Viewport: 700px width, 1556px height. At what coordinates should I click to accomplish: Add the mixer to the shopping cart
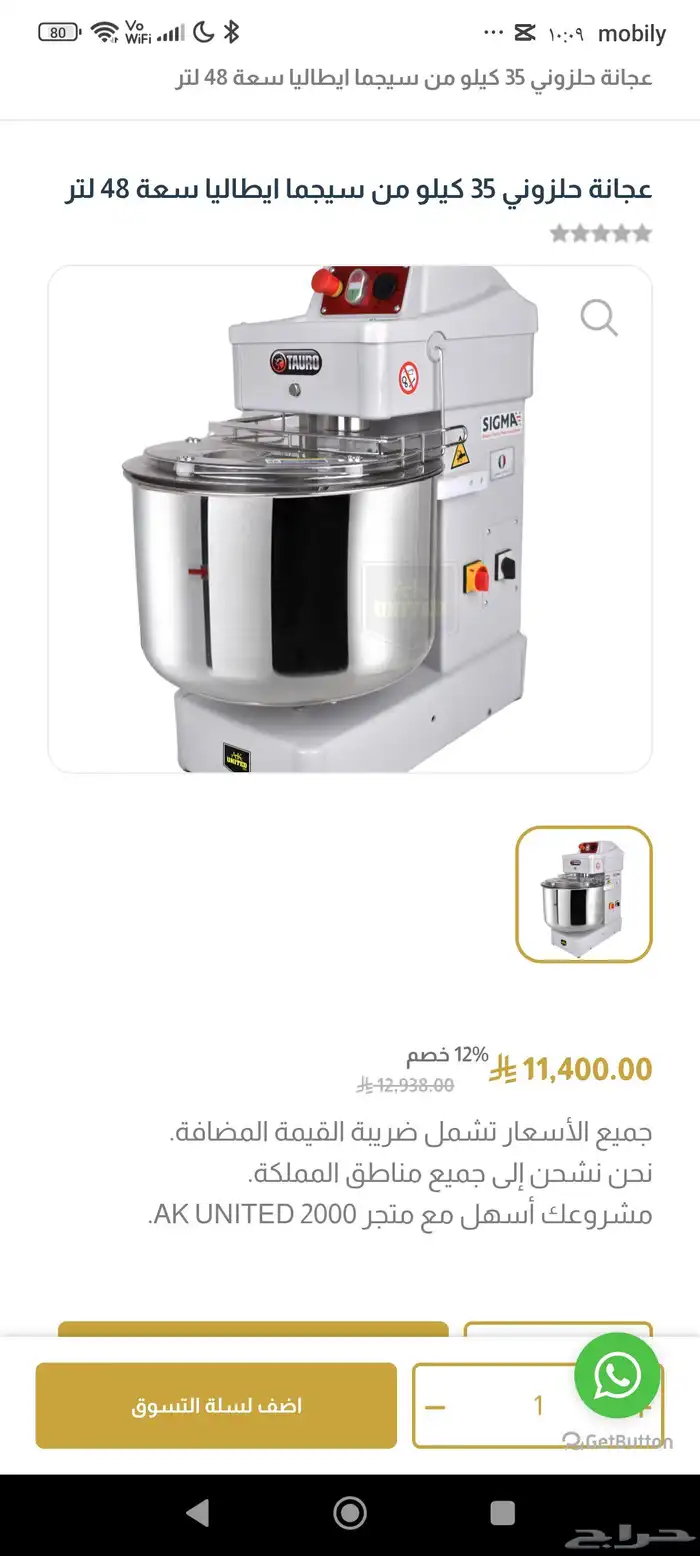point(216,1405)
